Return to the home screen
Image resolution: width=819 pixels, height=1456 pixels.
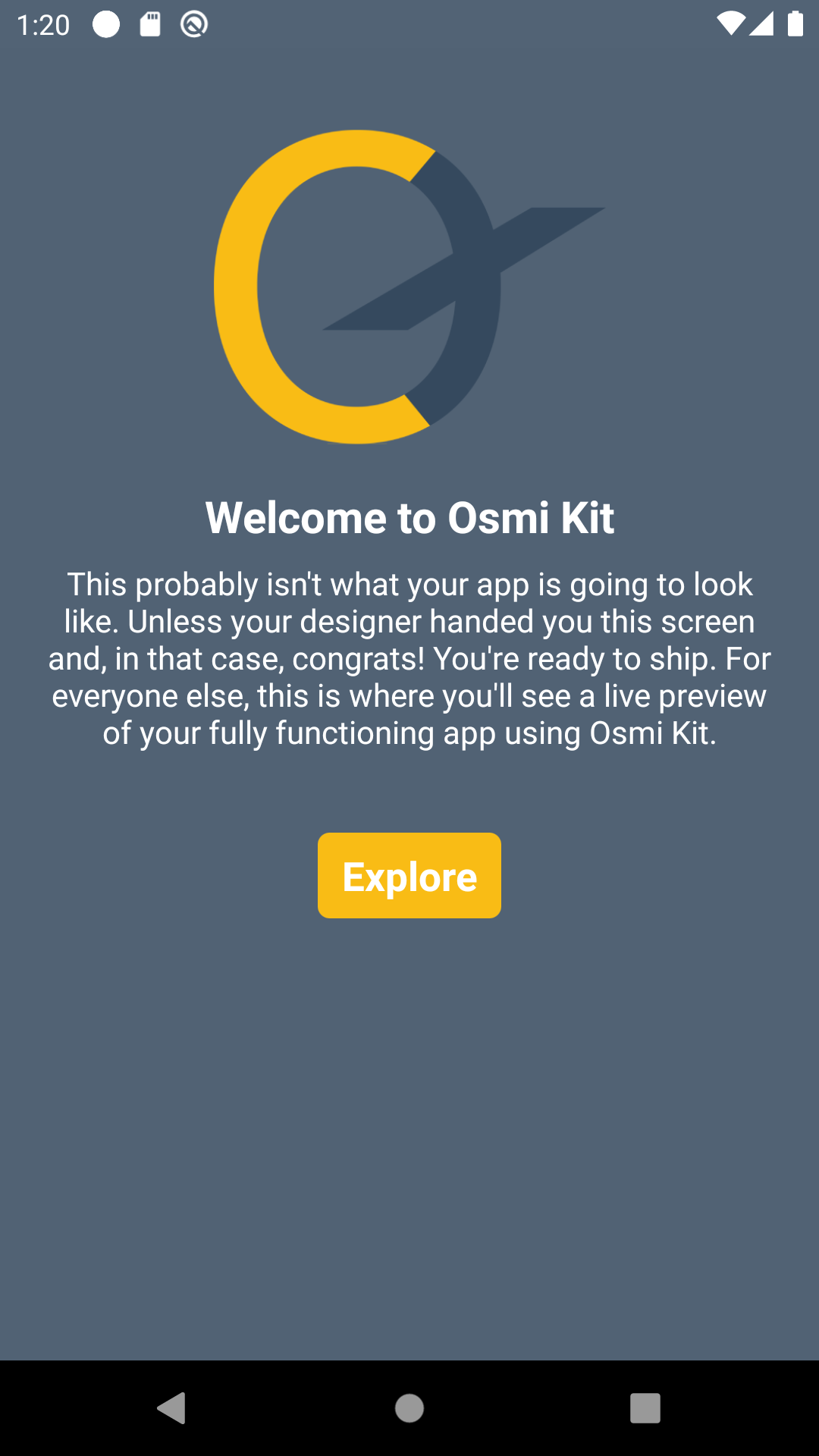tap(409, 1408)
